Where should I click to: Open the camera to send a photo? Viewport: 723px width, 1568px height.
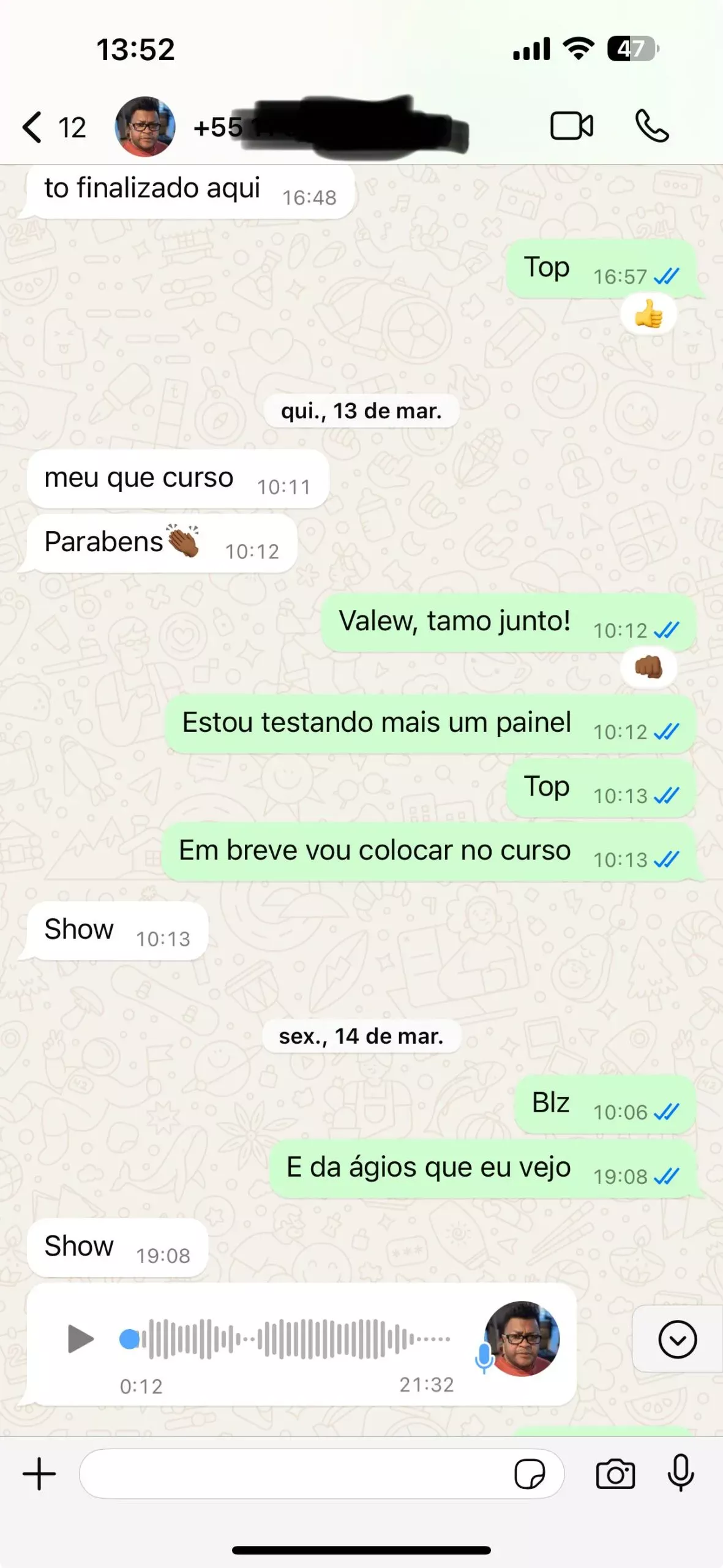point(615,1474)
